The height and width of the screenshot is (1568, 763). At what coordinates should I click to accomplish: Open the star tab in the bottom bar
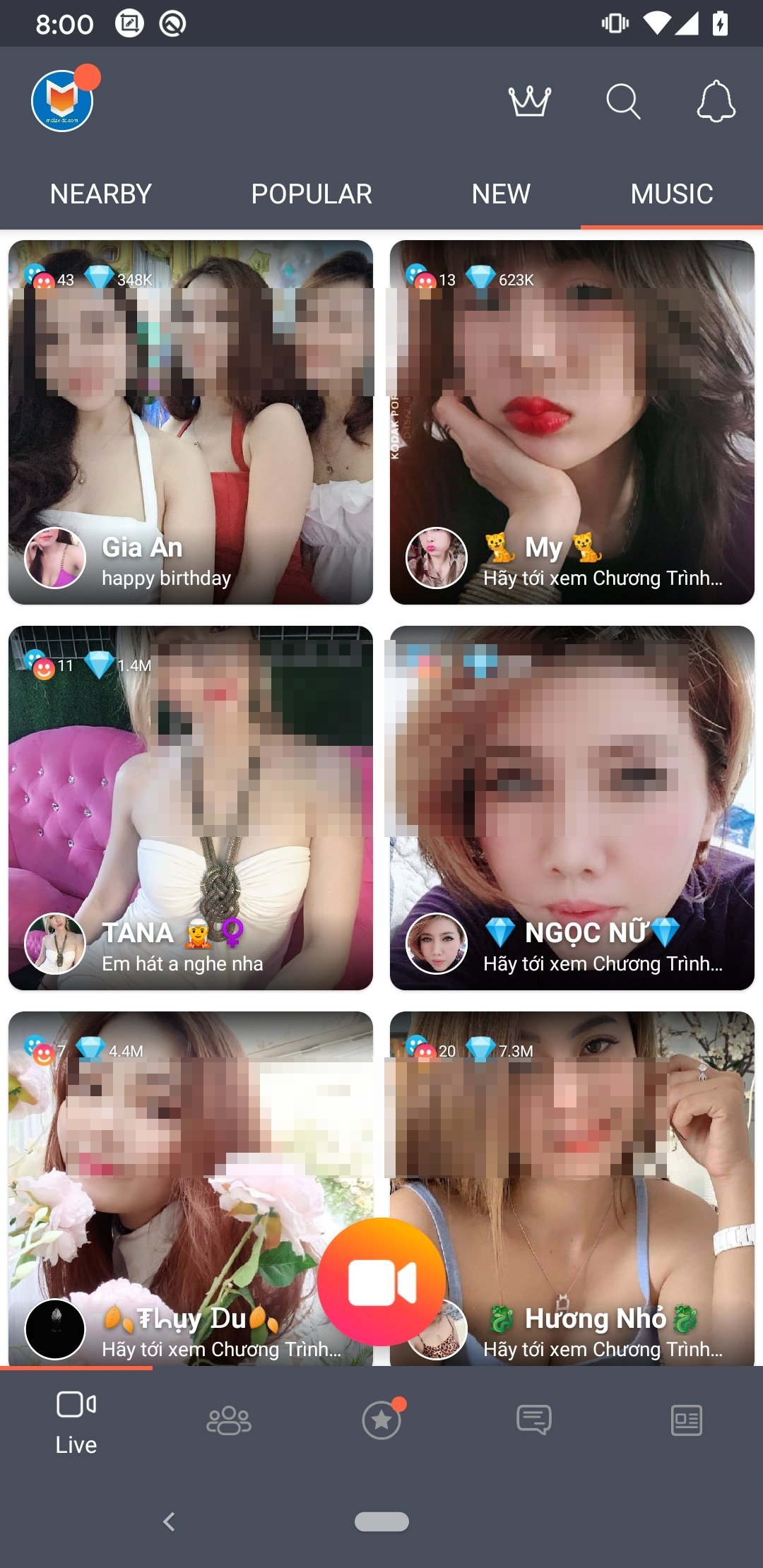(381, 1420)
